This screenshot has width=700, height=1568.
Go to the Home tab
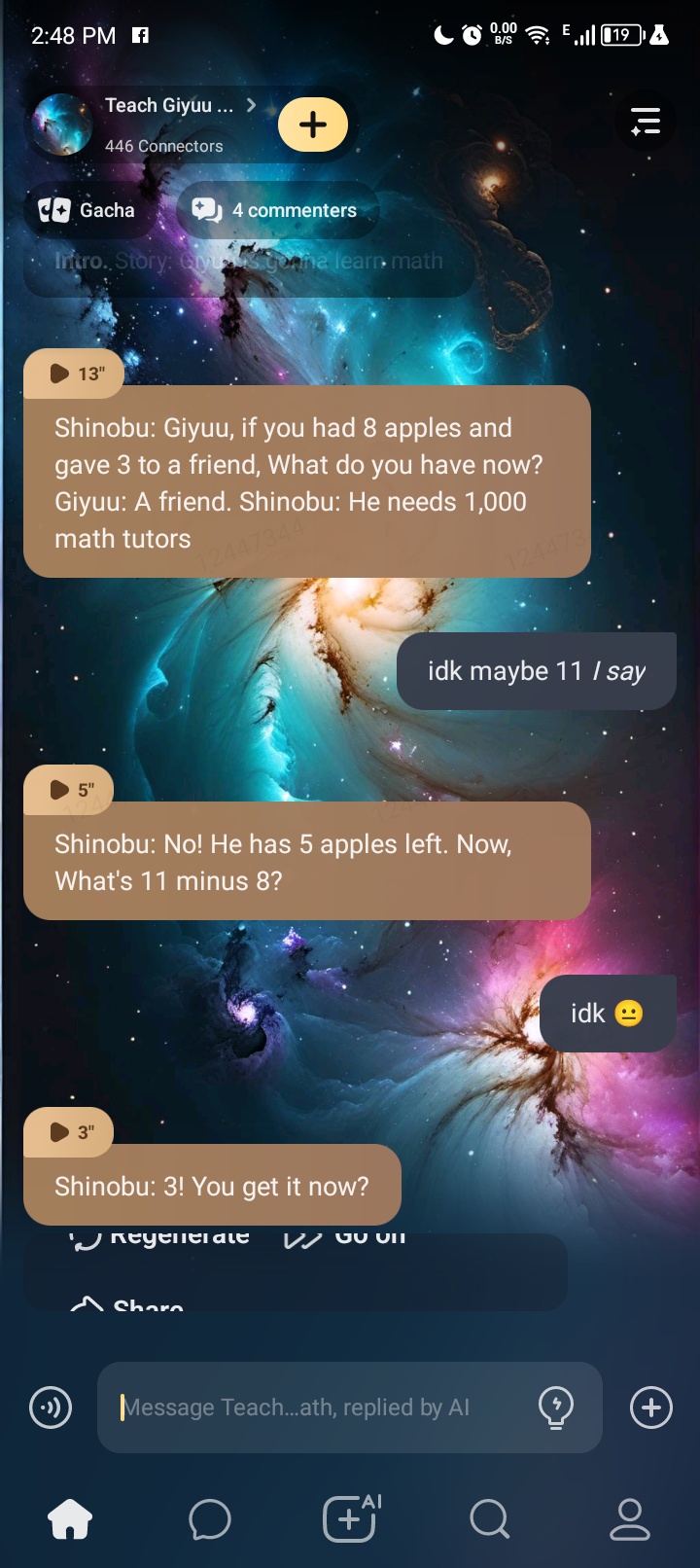(x=70, y=1519)
